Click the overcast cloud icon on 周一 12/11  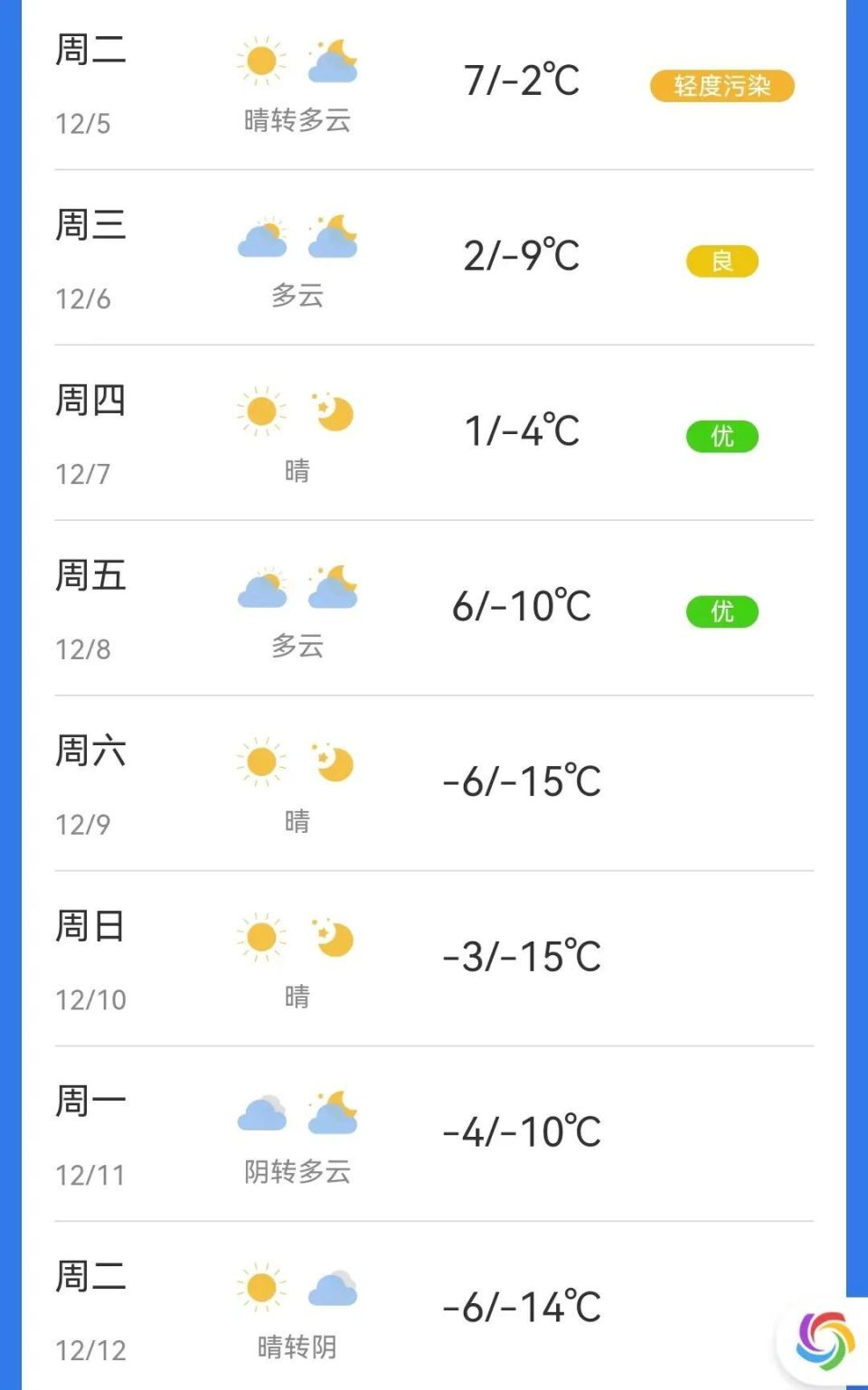coord(261,1115)
